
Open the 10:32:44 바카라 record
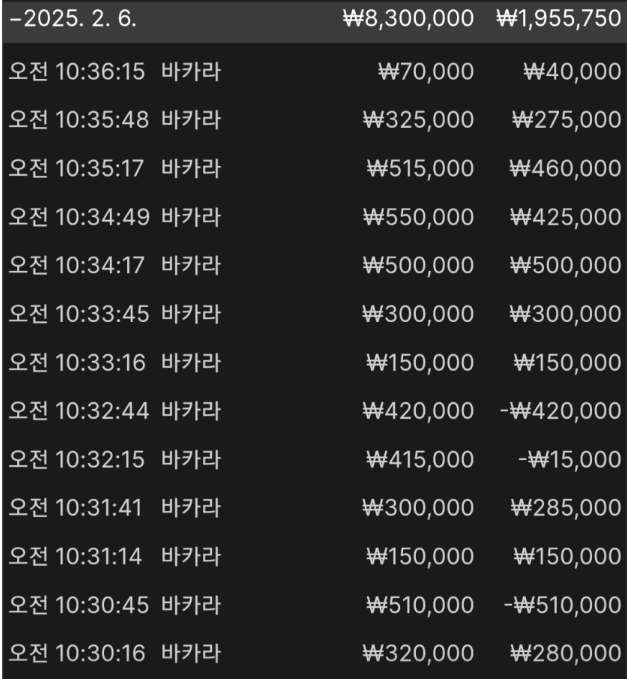[x=313, y=411]
